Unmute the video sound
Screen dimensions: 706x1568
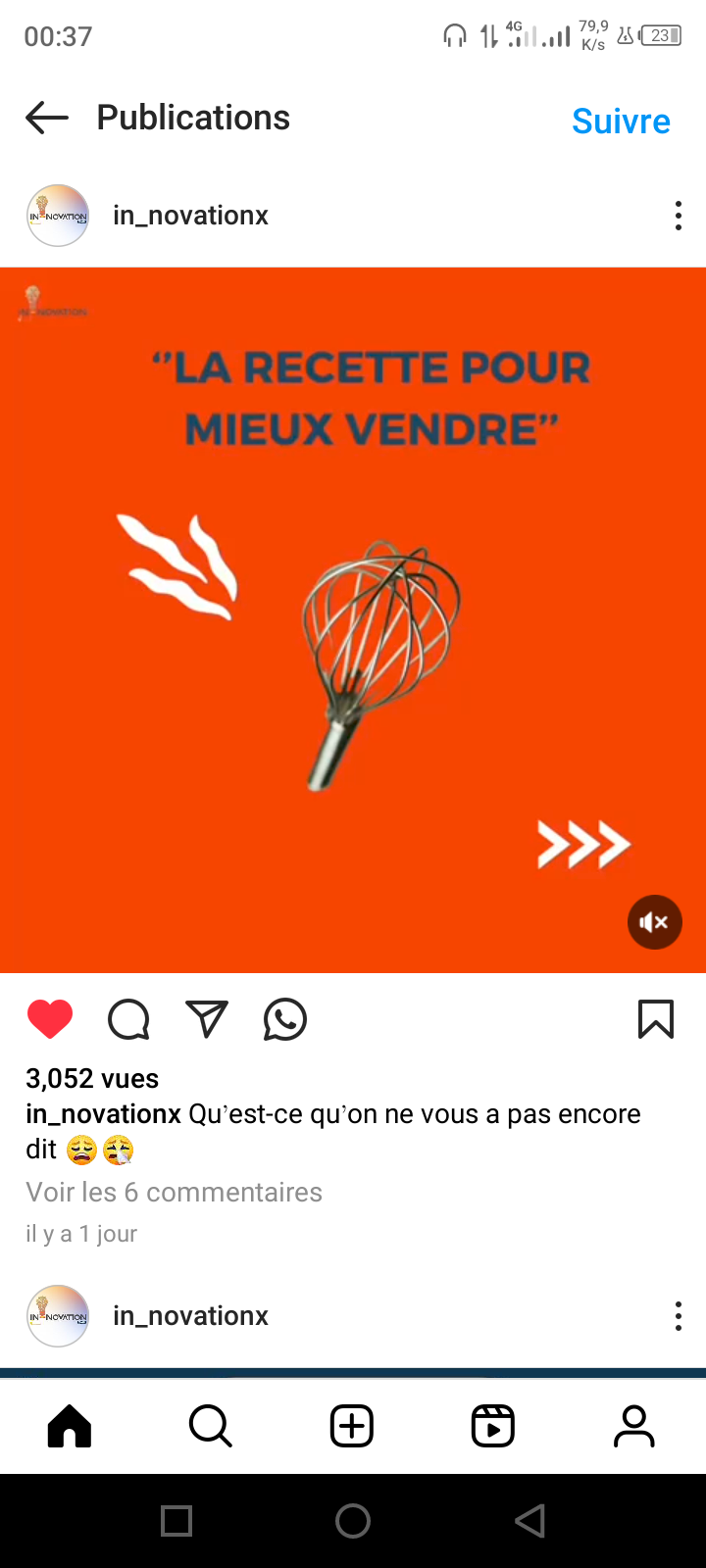[x=654, y=922]
